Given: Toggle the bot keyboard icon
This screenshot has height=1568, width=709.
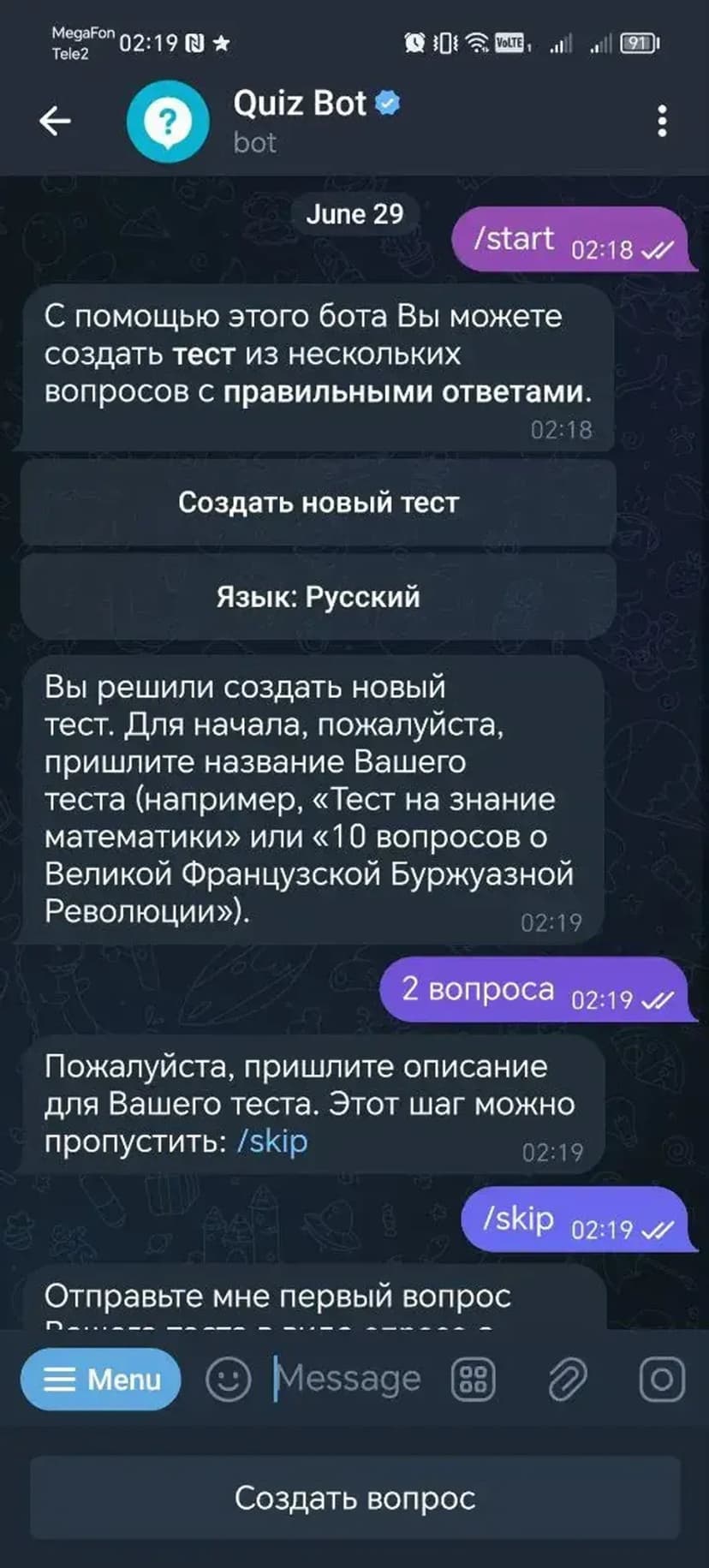Looking at the screenshot, I should point(473,1379).
